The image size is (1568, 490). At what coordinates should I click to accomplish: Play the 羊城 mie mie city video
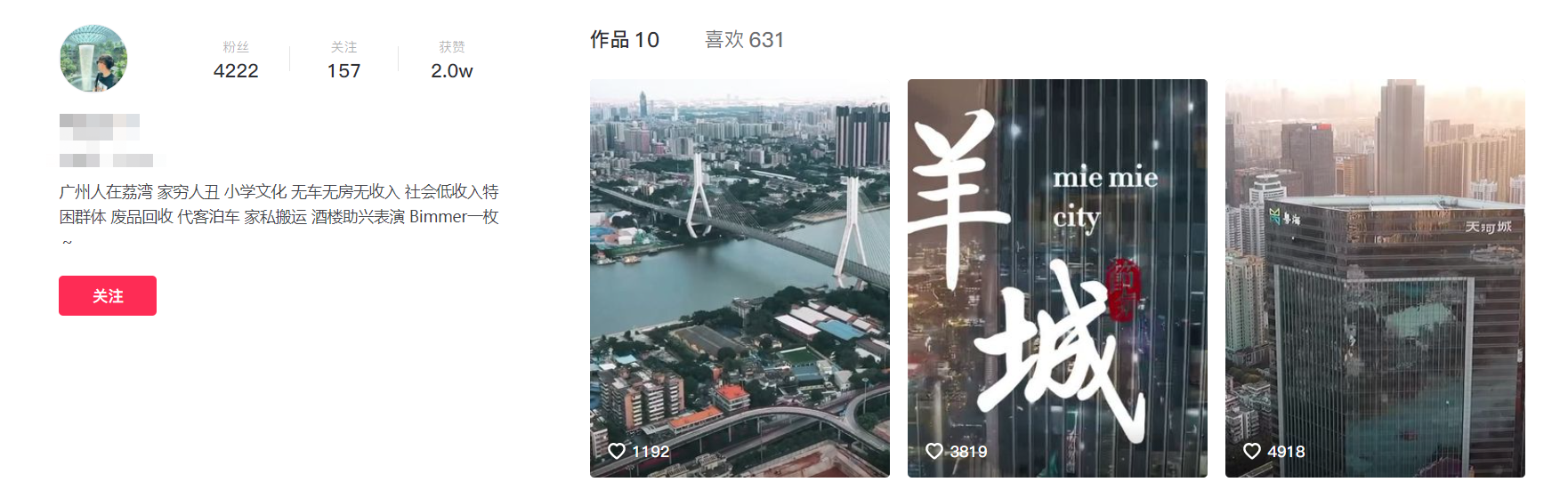(1057, 277)
